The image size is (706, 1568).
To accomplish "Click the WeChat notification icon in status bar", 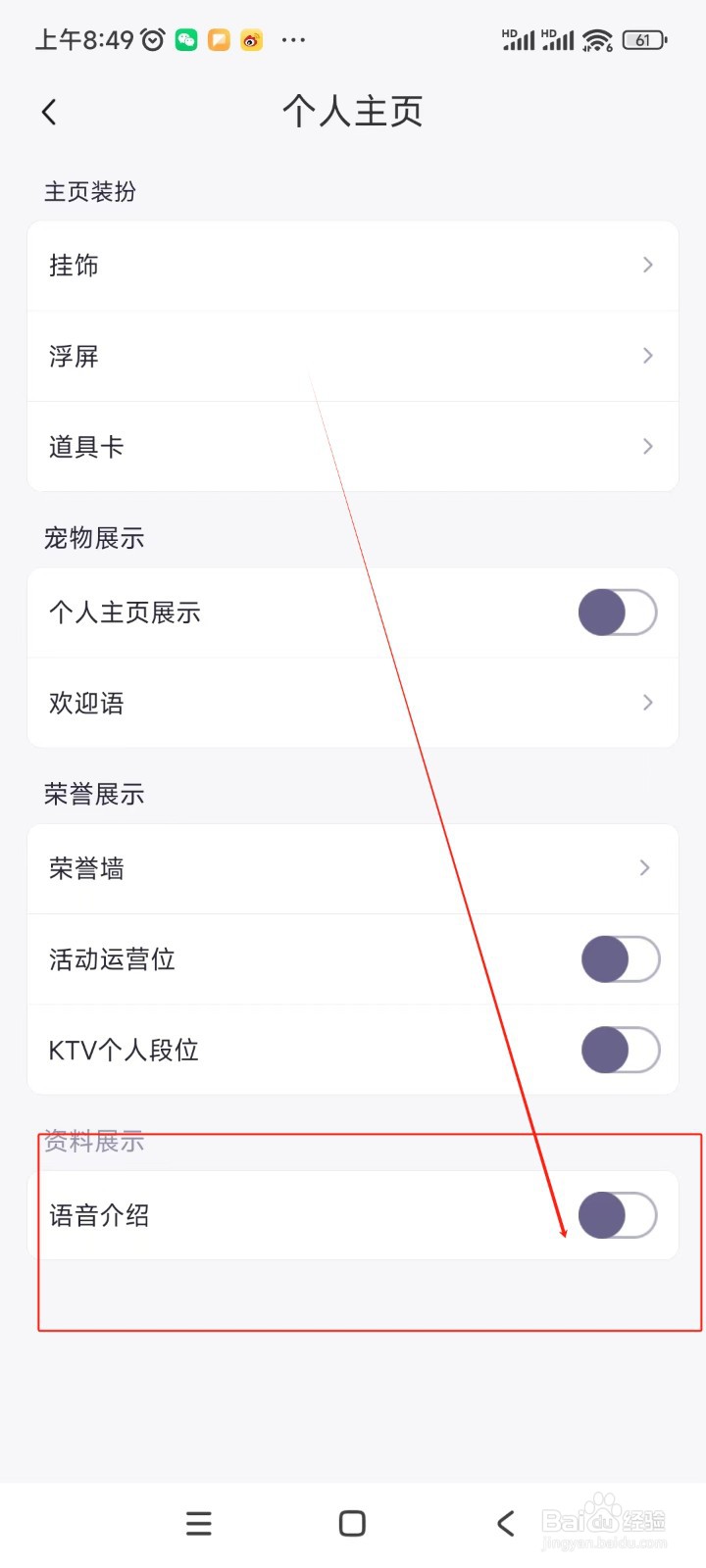I will (186, 39).
